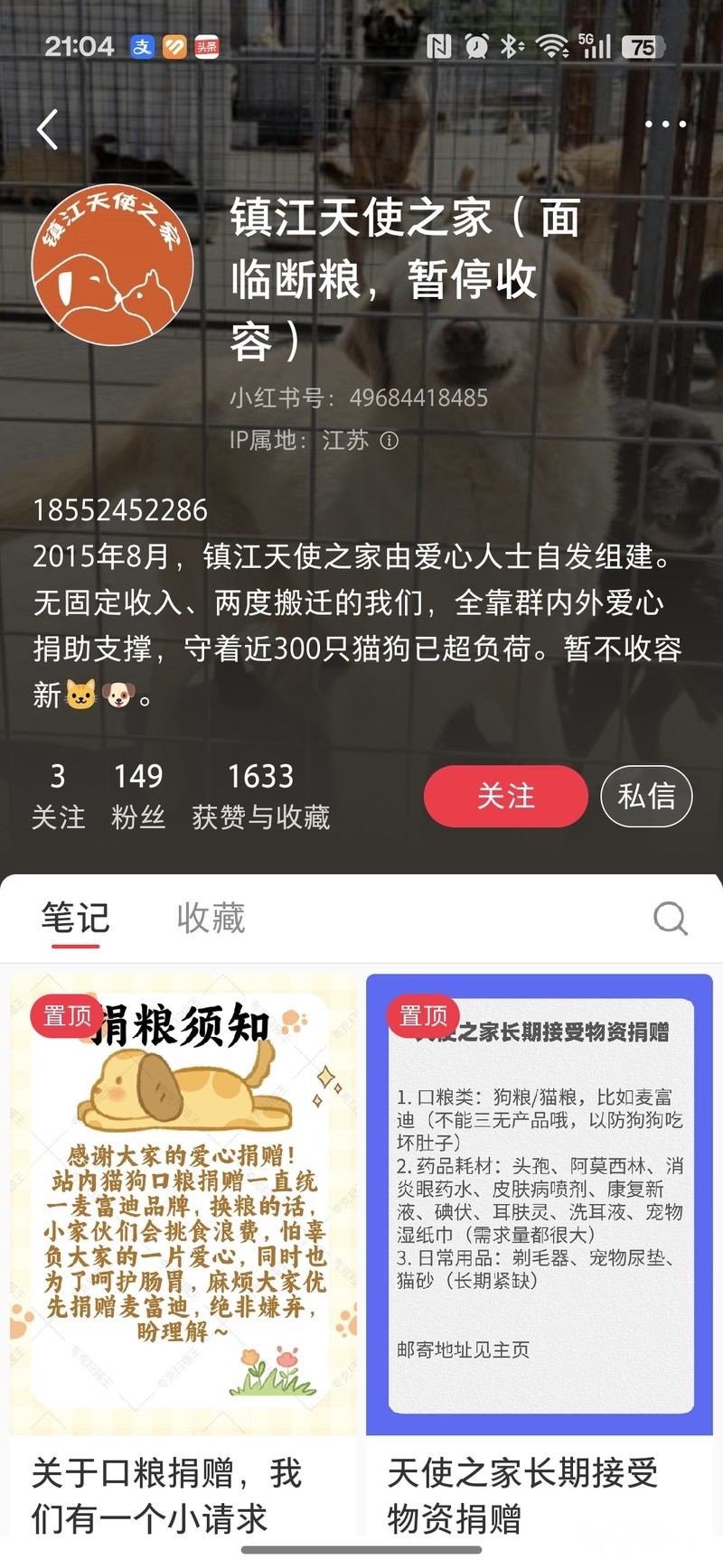Viewport: 723px width, 1568px height.
Task: View 1633 获赞与收藏 details
Action: point(260,794)
